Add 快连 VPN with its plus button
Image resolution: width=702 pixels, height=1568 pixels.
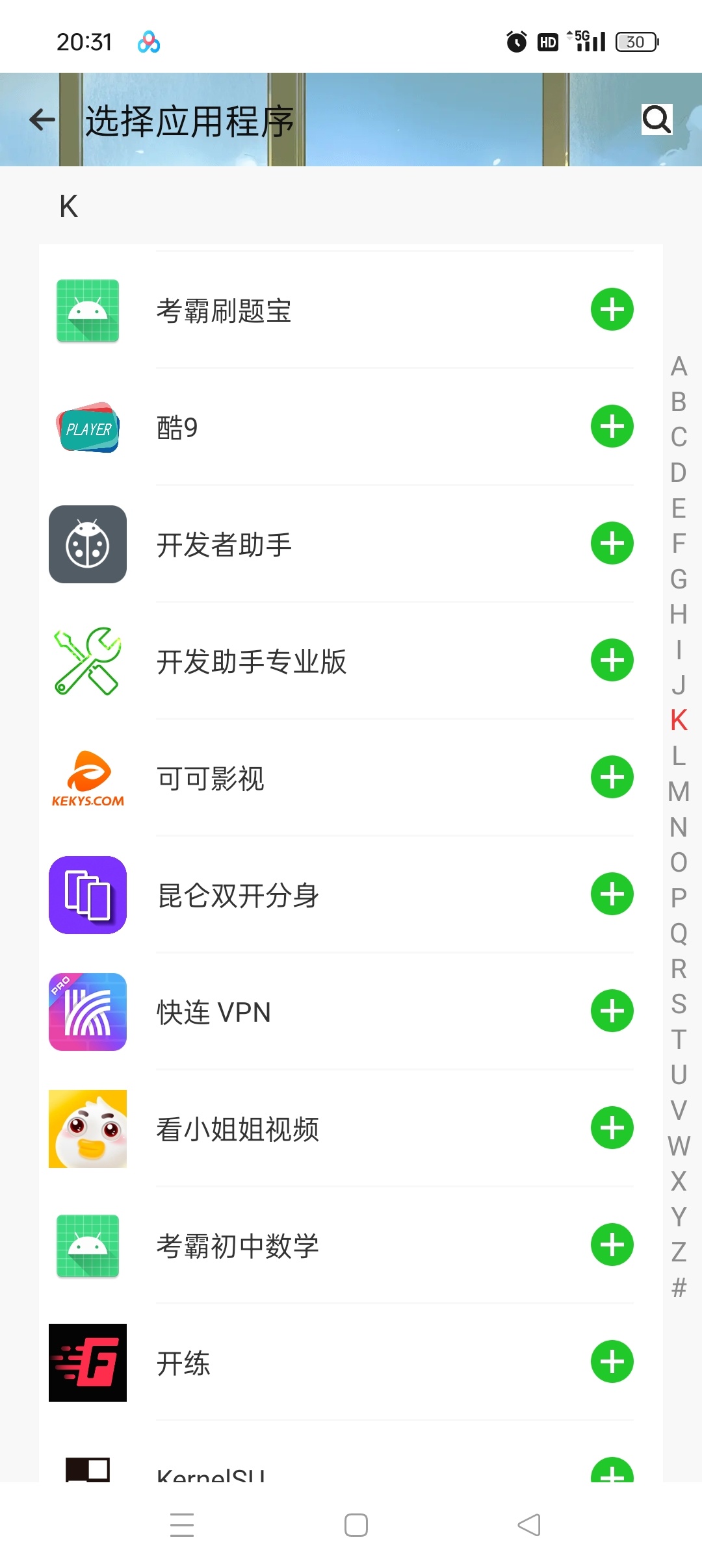tap(612, 1011)
